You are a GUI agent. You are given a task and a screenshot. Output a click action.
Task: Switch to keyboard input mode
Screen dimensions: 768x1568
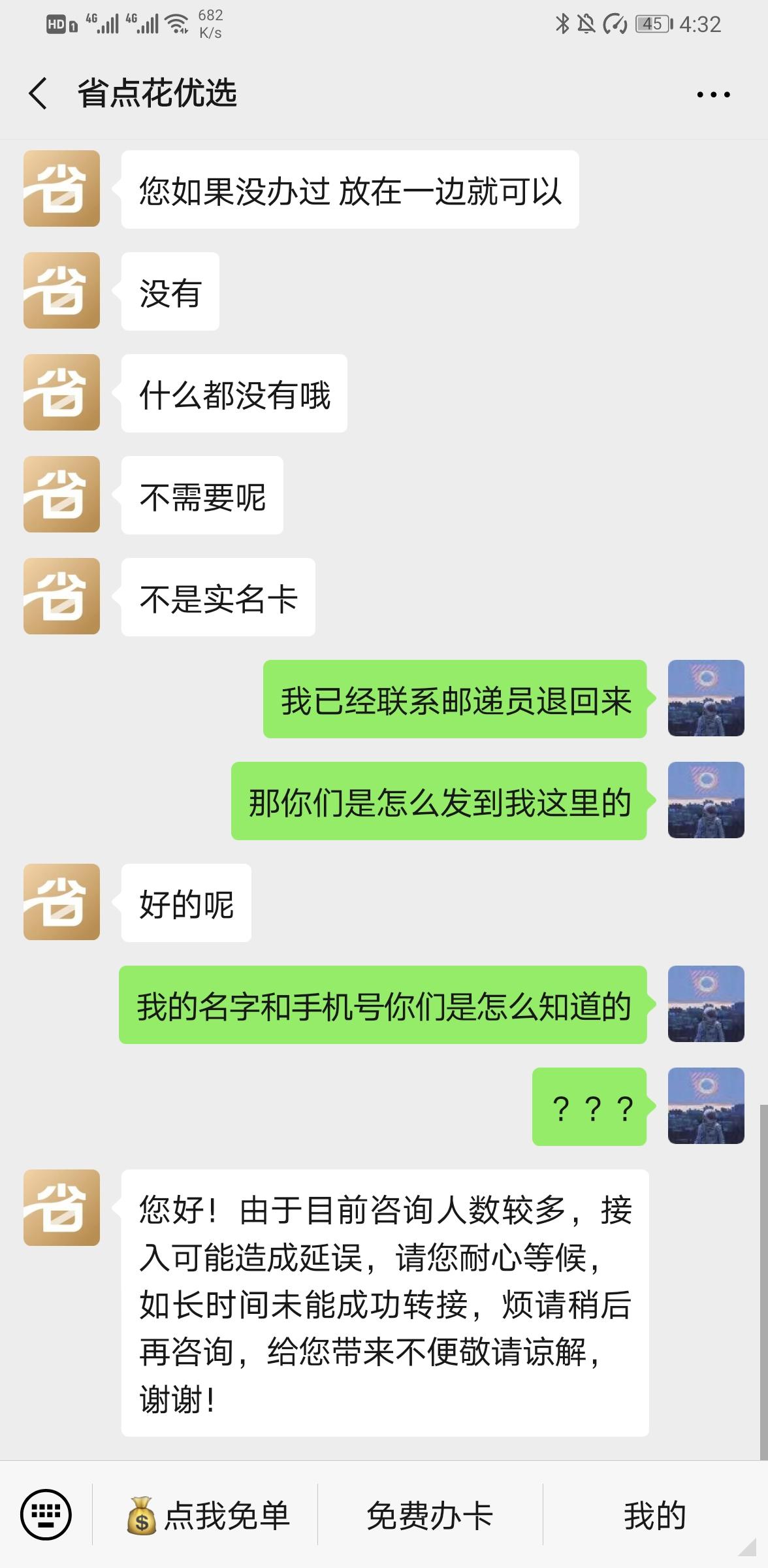click(x=46, y=1514)
